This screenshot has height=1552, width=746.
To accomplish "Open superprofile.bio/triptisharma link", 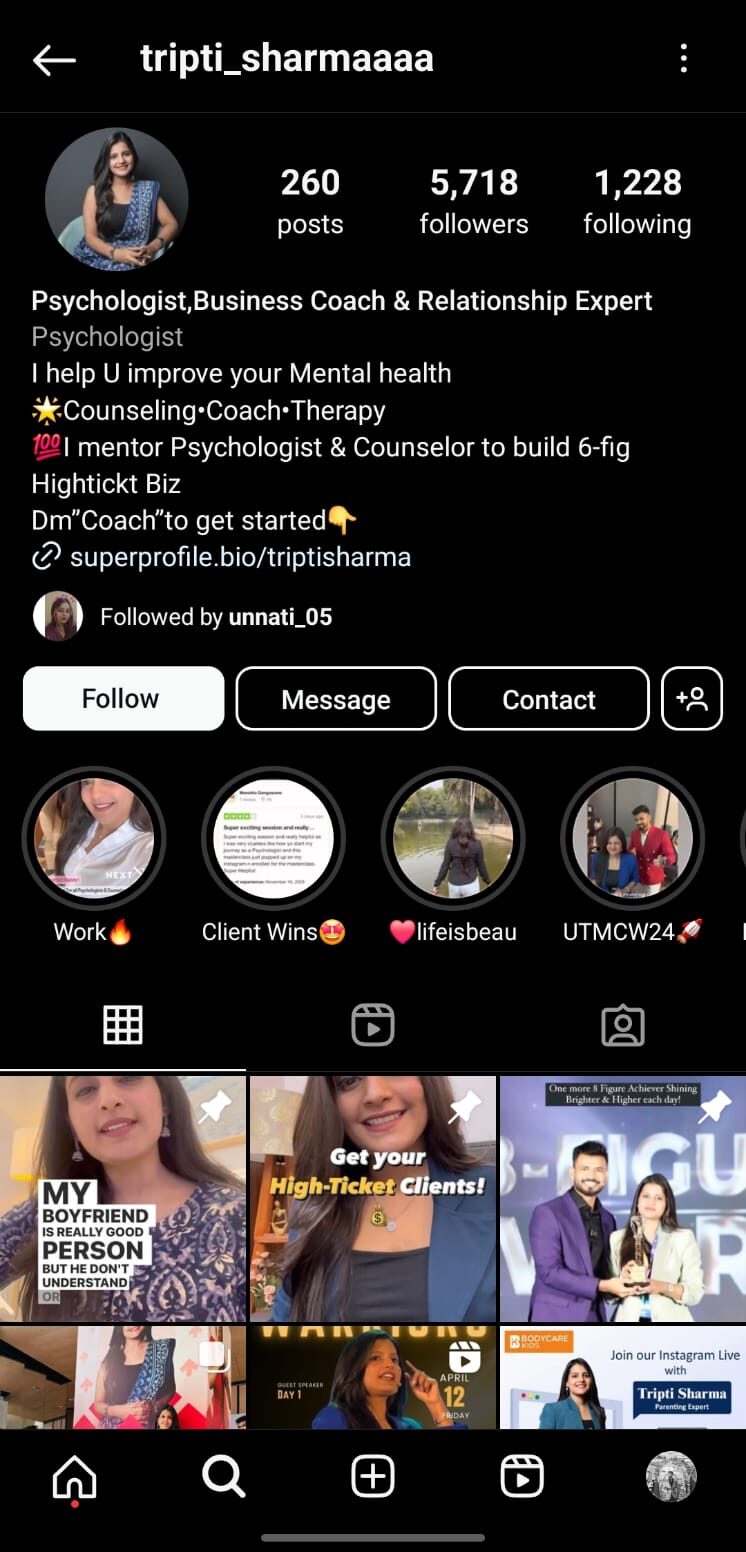I will click(x=241, y=556).
